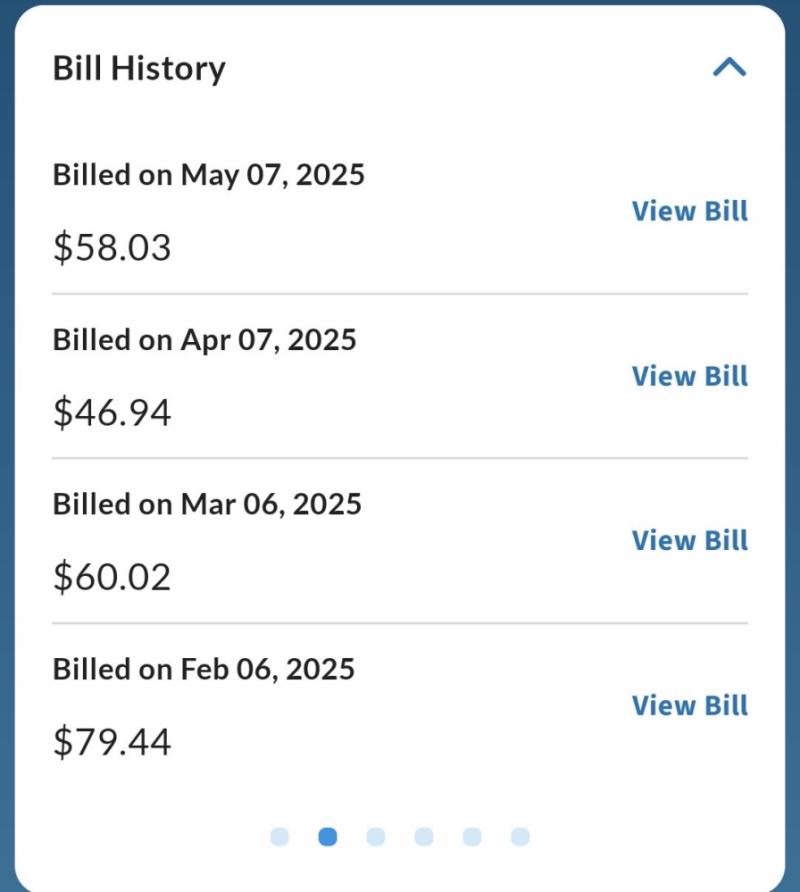
Task: Open the Apr 07, 2025 bill
Action: [x=689, y=376]
